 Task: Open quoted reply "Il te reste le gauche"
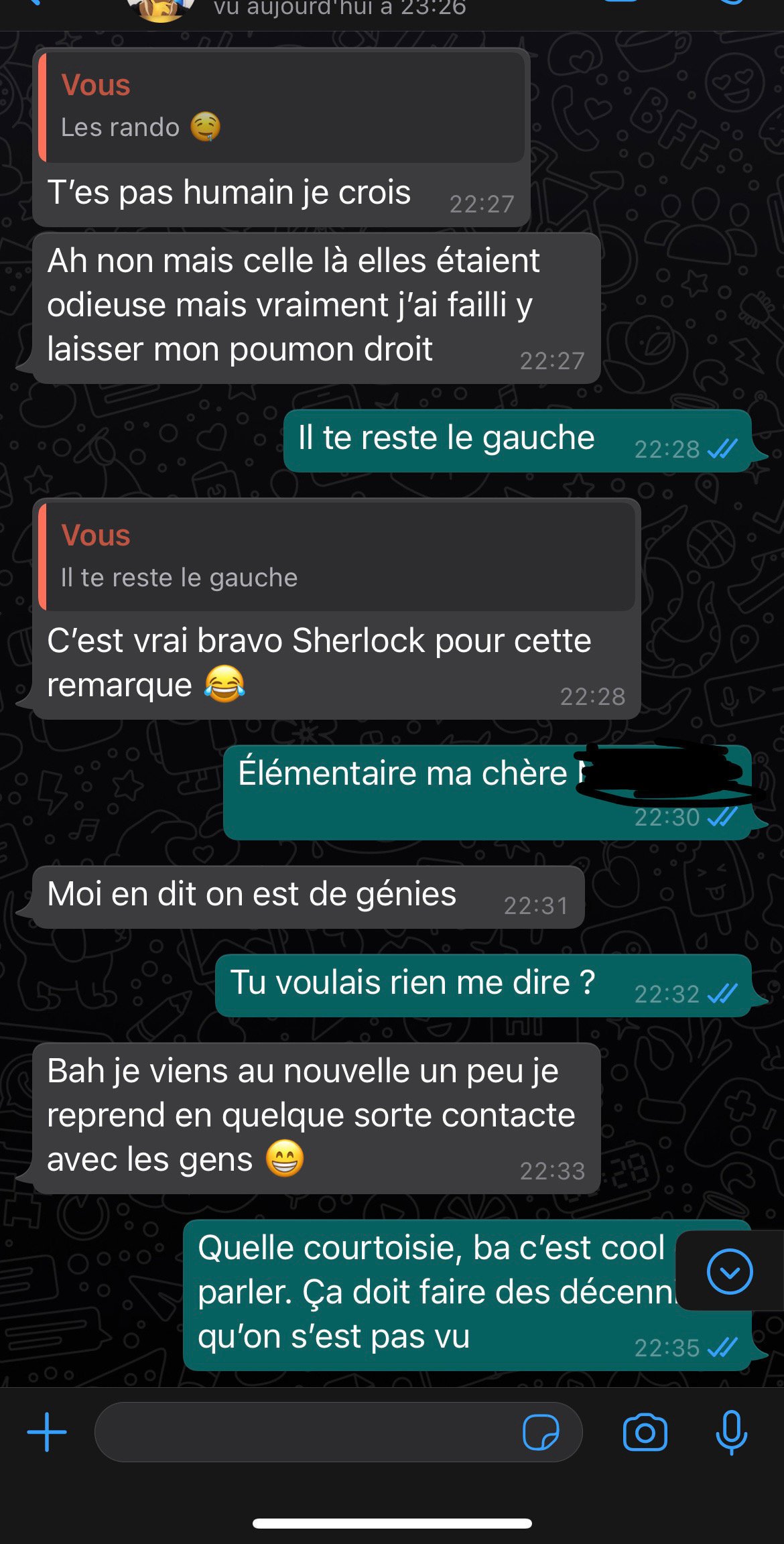(x=335, y=556)
